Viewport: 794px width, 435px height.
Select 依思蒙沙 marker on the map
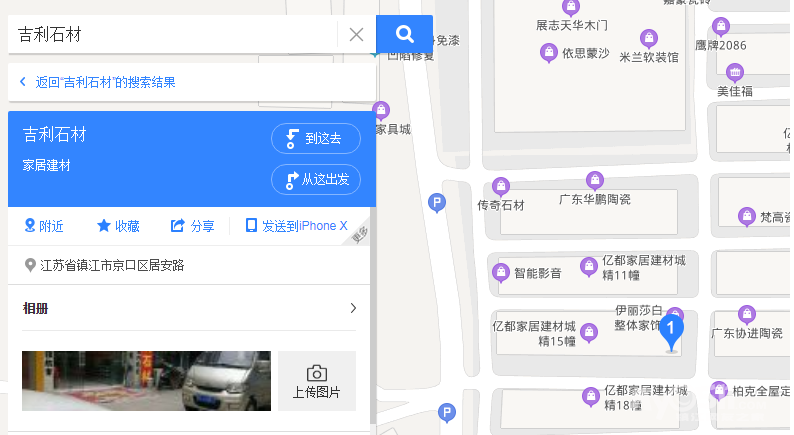tap(548, 53)
